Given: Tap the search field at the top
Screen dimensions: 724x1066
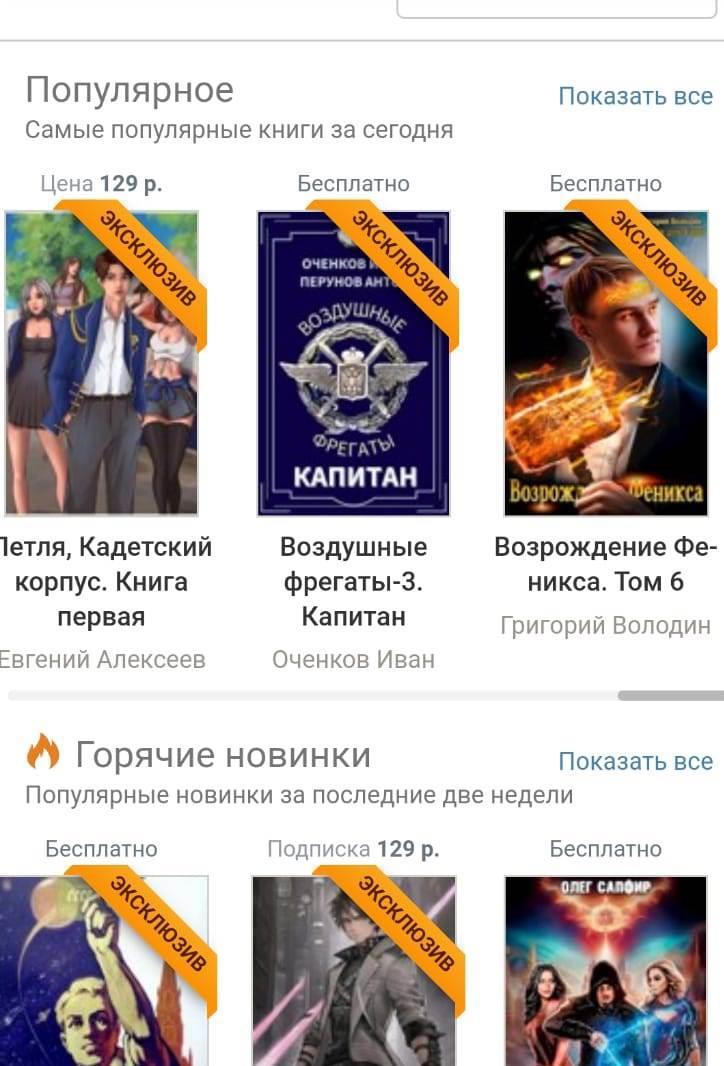Looking at the screenshot, I should coord(557,8).
